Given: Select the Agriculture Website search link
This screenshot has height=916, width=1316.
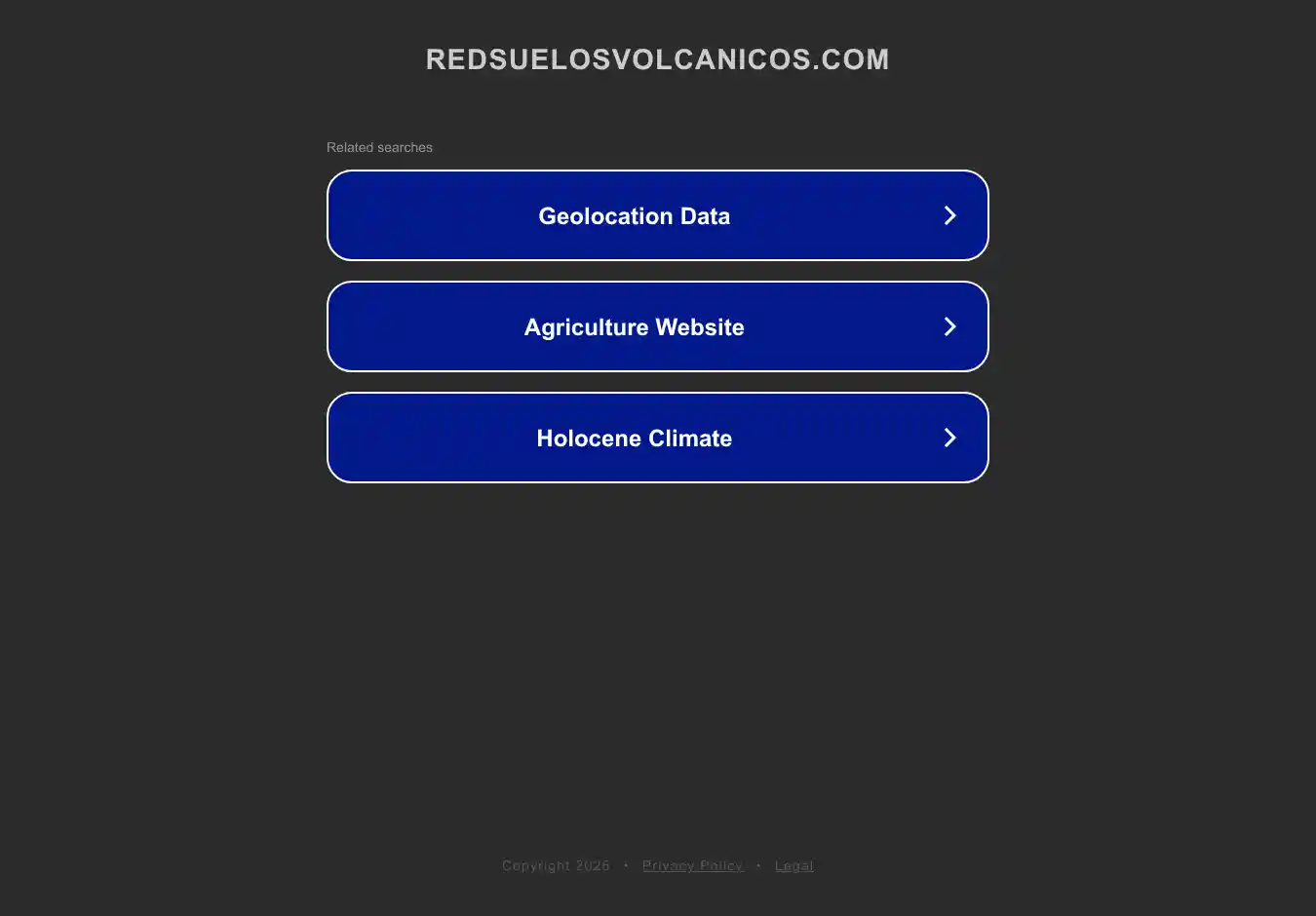Looking at the screenshot, I should tap(657, 326).
